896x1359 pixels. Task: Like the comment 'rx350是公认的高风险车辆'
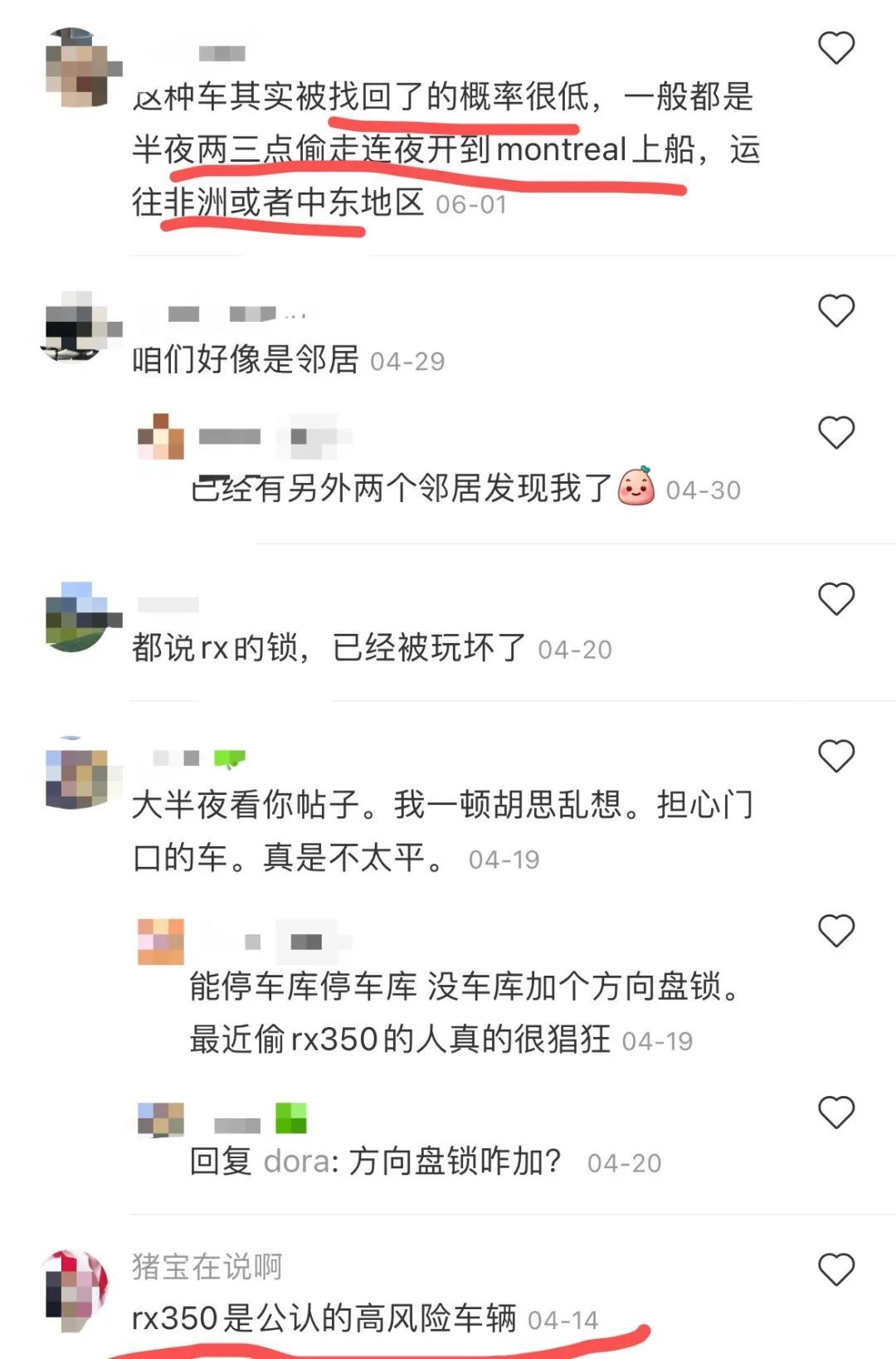pos(835,1269)
